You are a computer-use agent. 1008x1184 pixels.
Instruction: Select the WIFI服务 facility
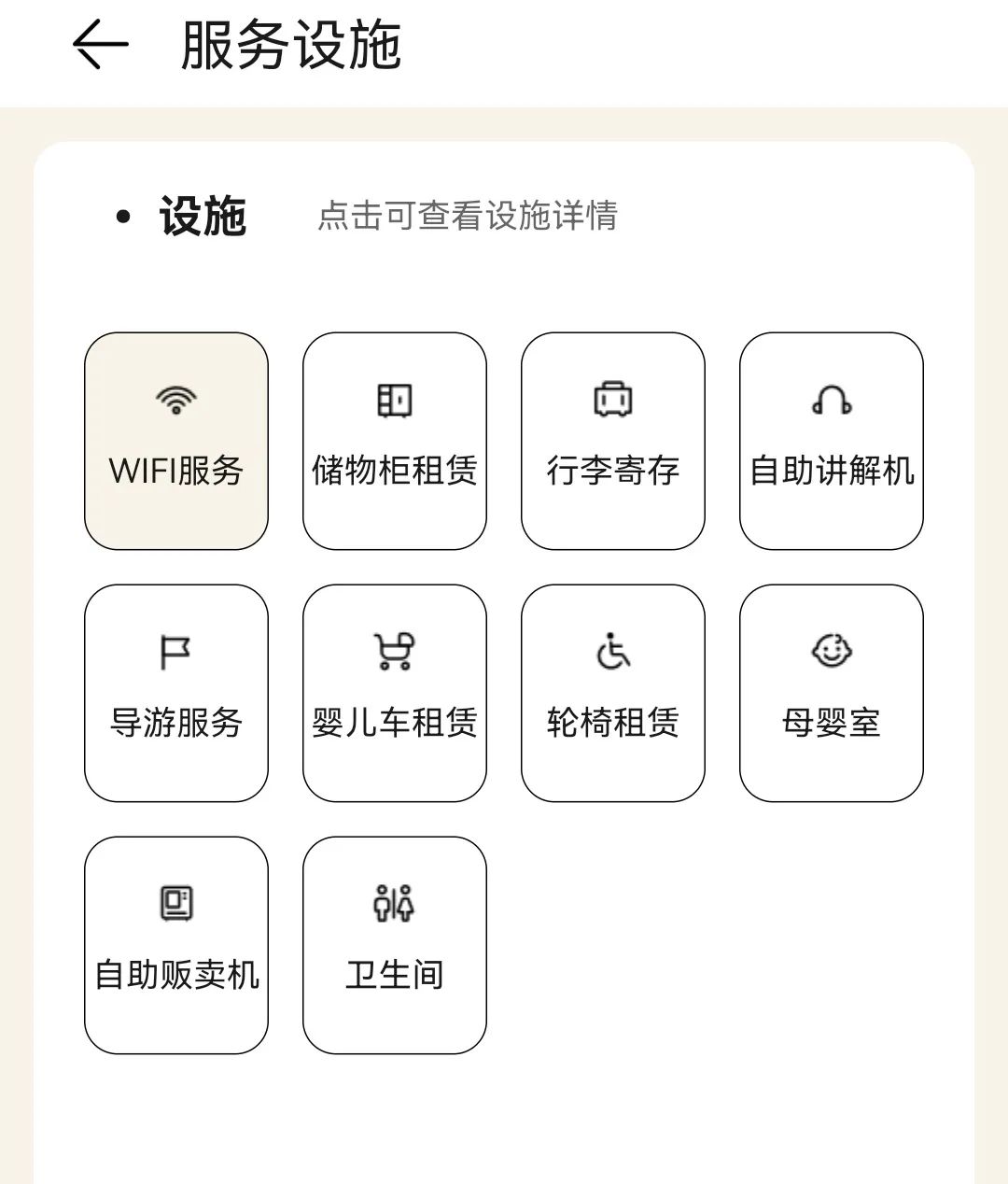[x=176, y=441]
